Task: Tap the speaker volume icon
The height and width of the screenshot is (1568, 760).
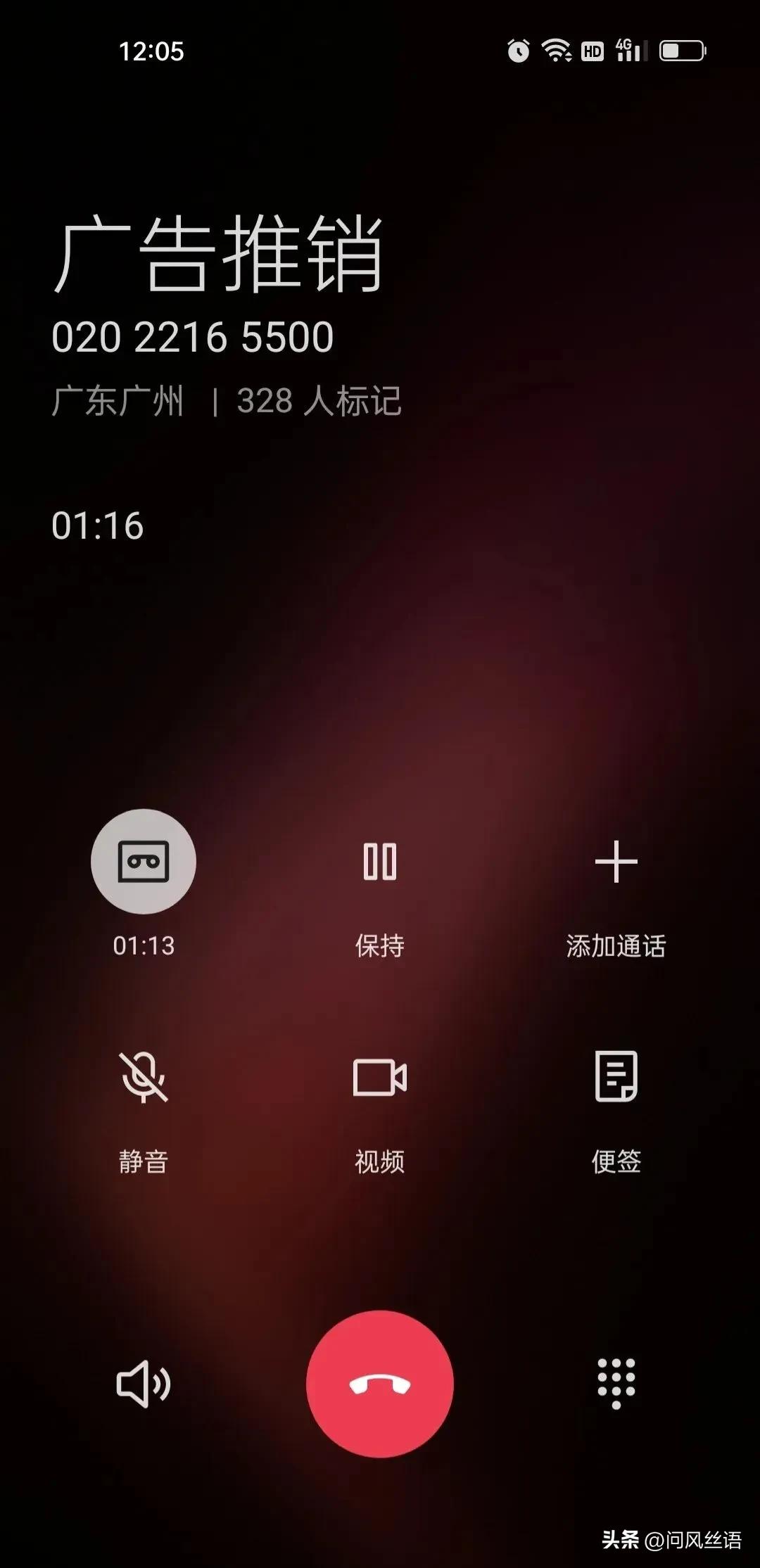Action: (x=143, y=1382)
